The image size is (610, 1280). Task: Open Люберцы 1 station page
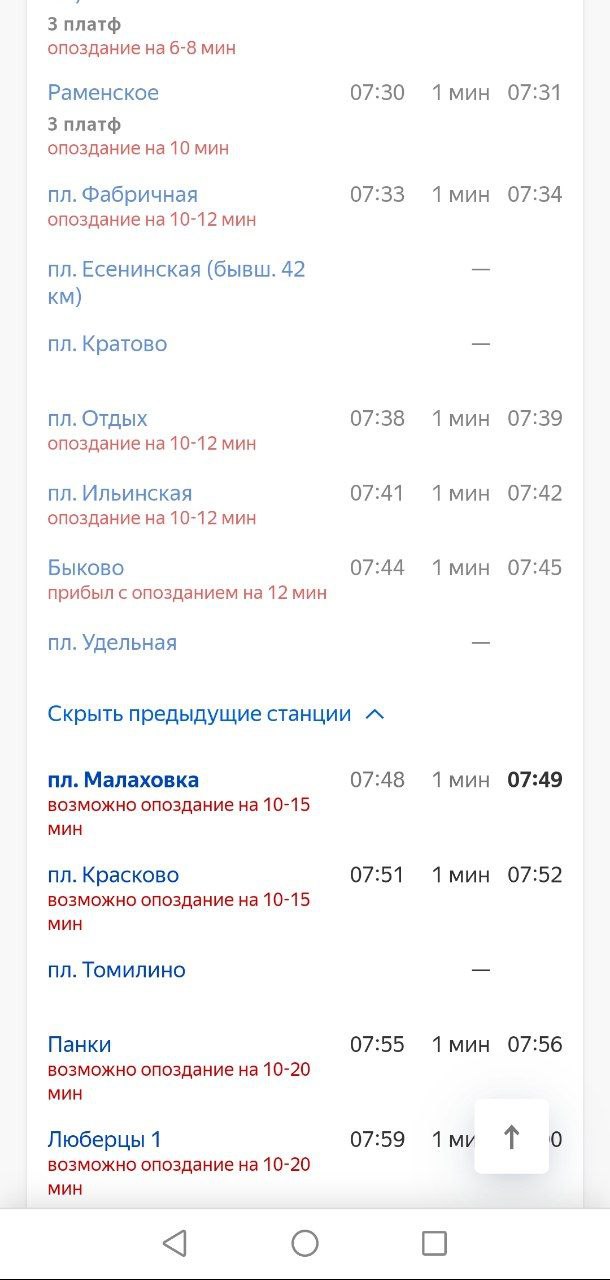click(x=105, y=1140)
